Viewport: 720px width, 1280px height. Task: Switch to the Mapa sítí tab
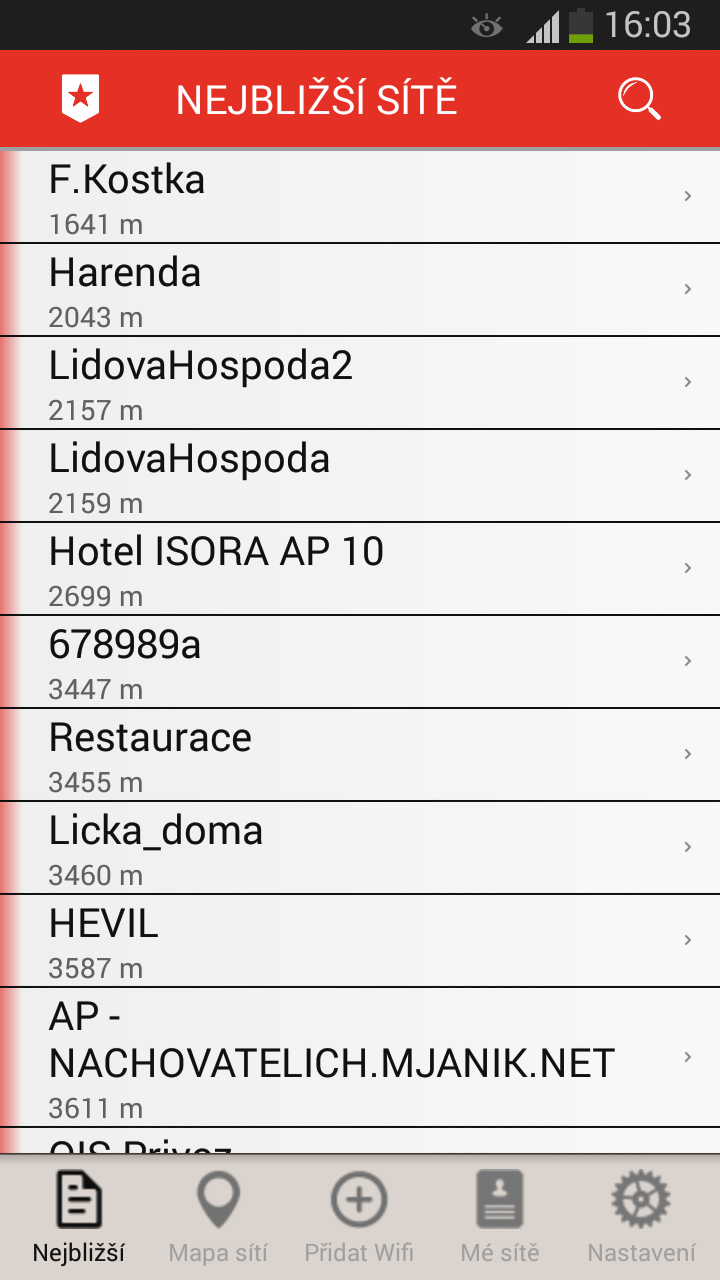tap(218, 1217)
